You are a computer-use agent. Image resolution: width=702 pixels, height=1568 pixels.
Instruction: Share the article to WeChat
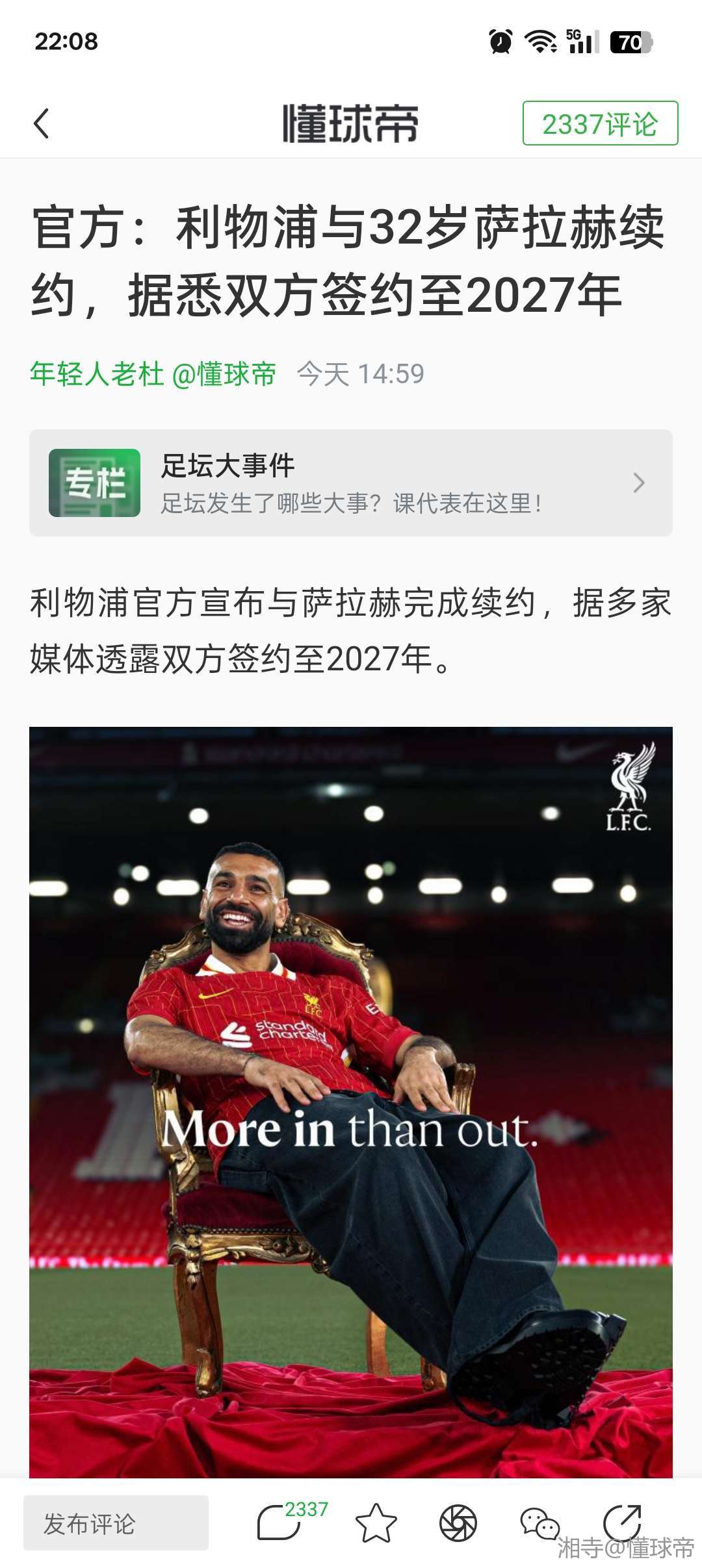point(539,1523)
